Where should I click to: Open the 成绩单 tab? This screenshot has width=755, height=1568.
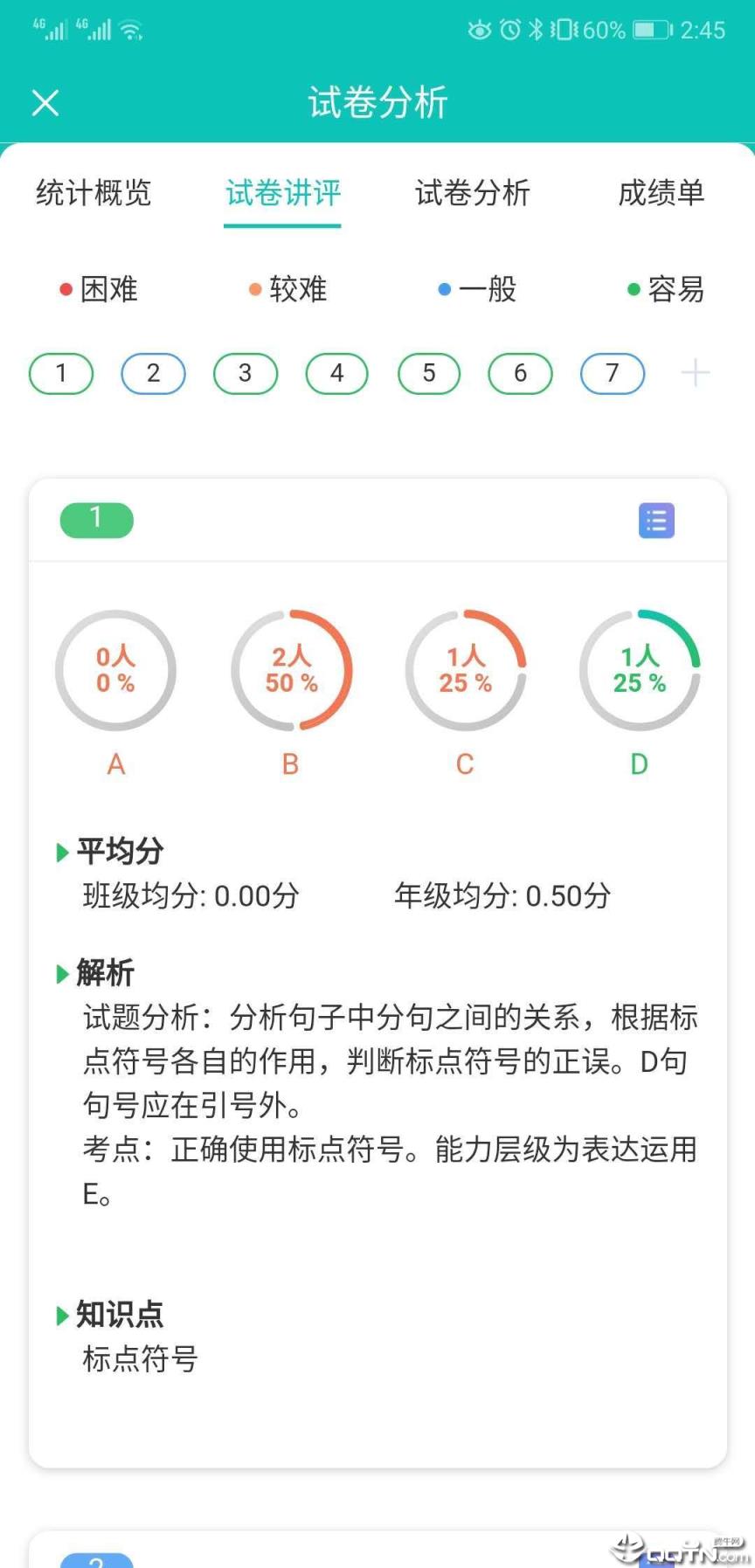click(661, 194)
